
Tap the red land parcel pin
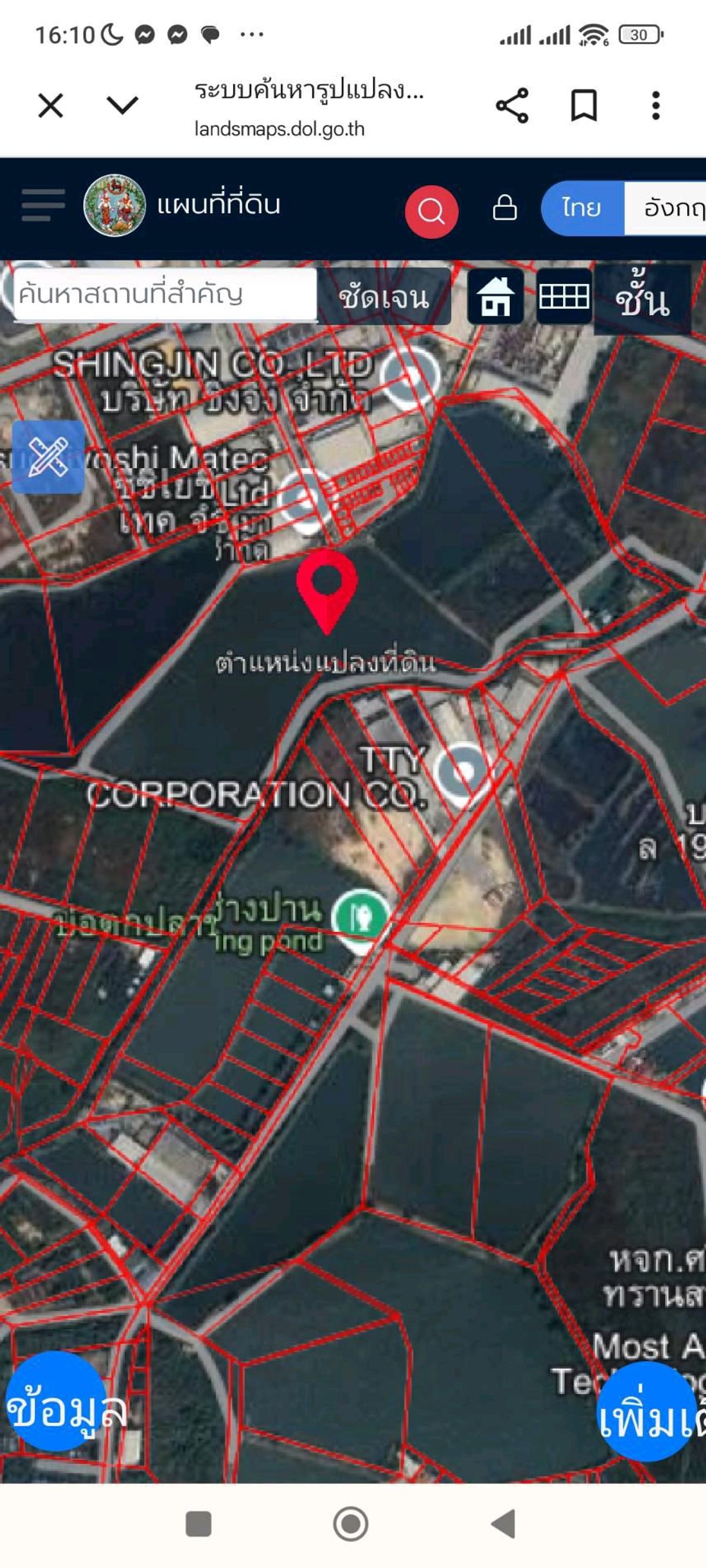[x=327, y=590]
